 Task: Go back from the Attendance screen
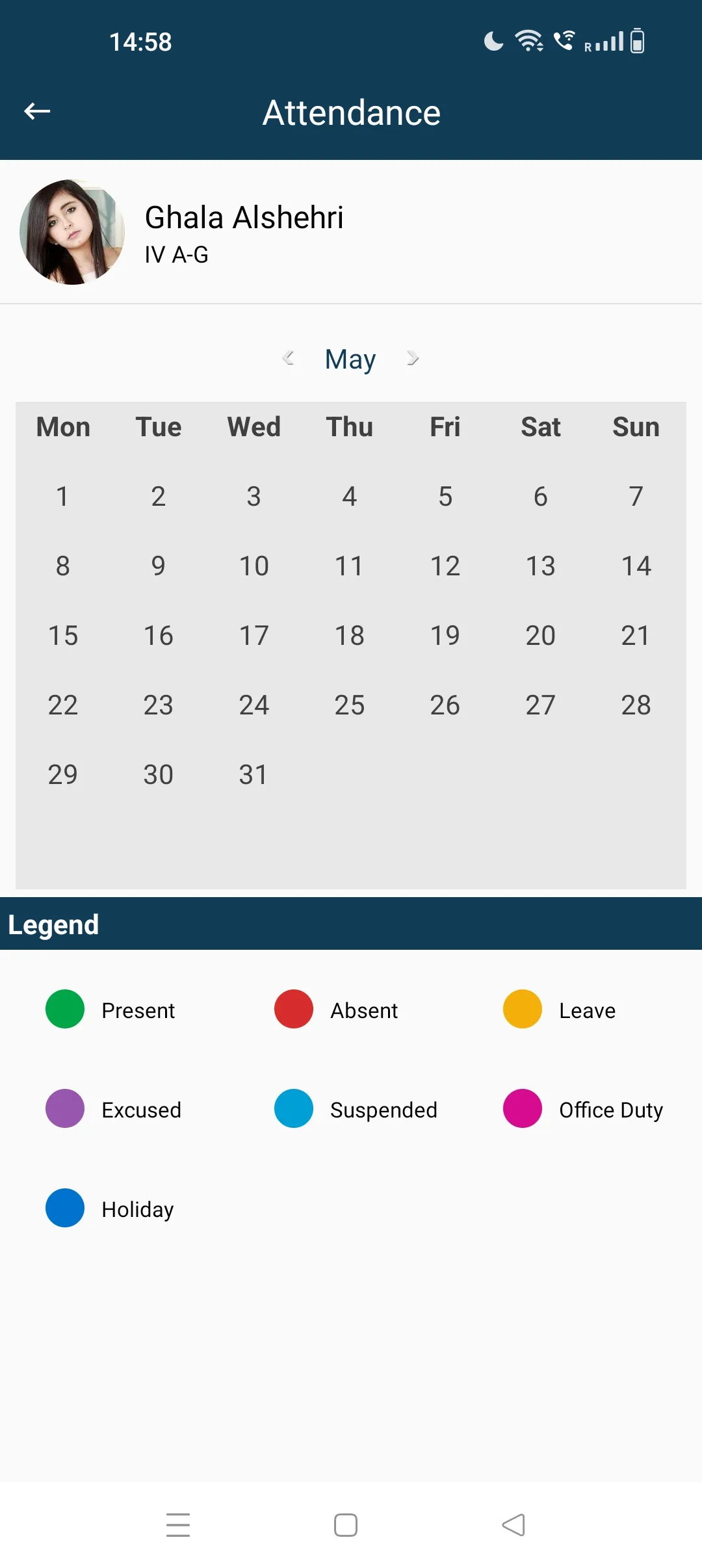tap(37, 112)
